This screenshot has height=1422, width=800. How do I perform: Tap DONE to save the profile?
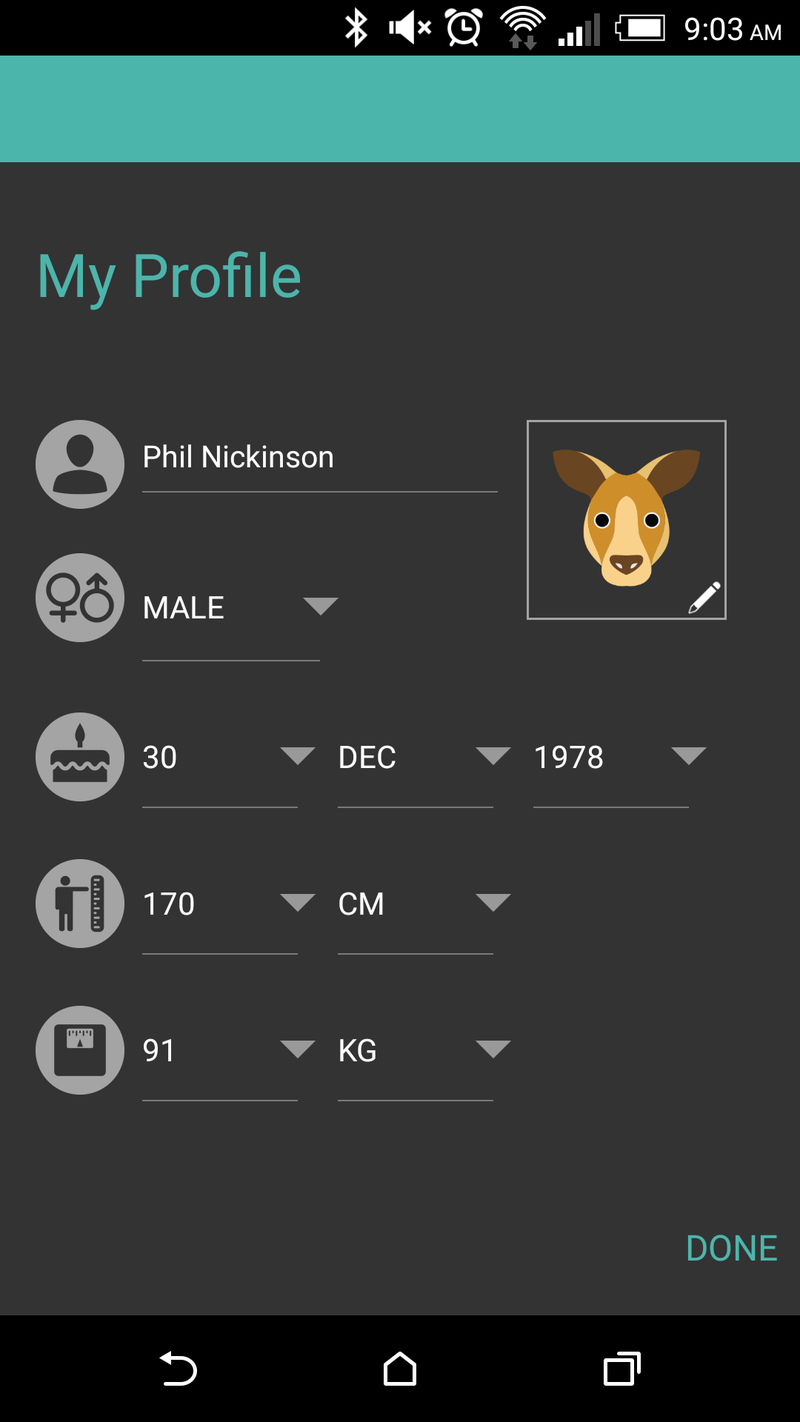coord(732,1249)
